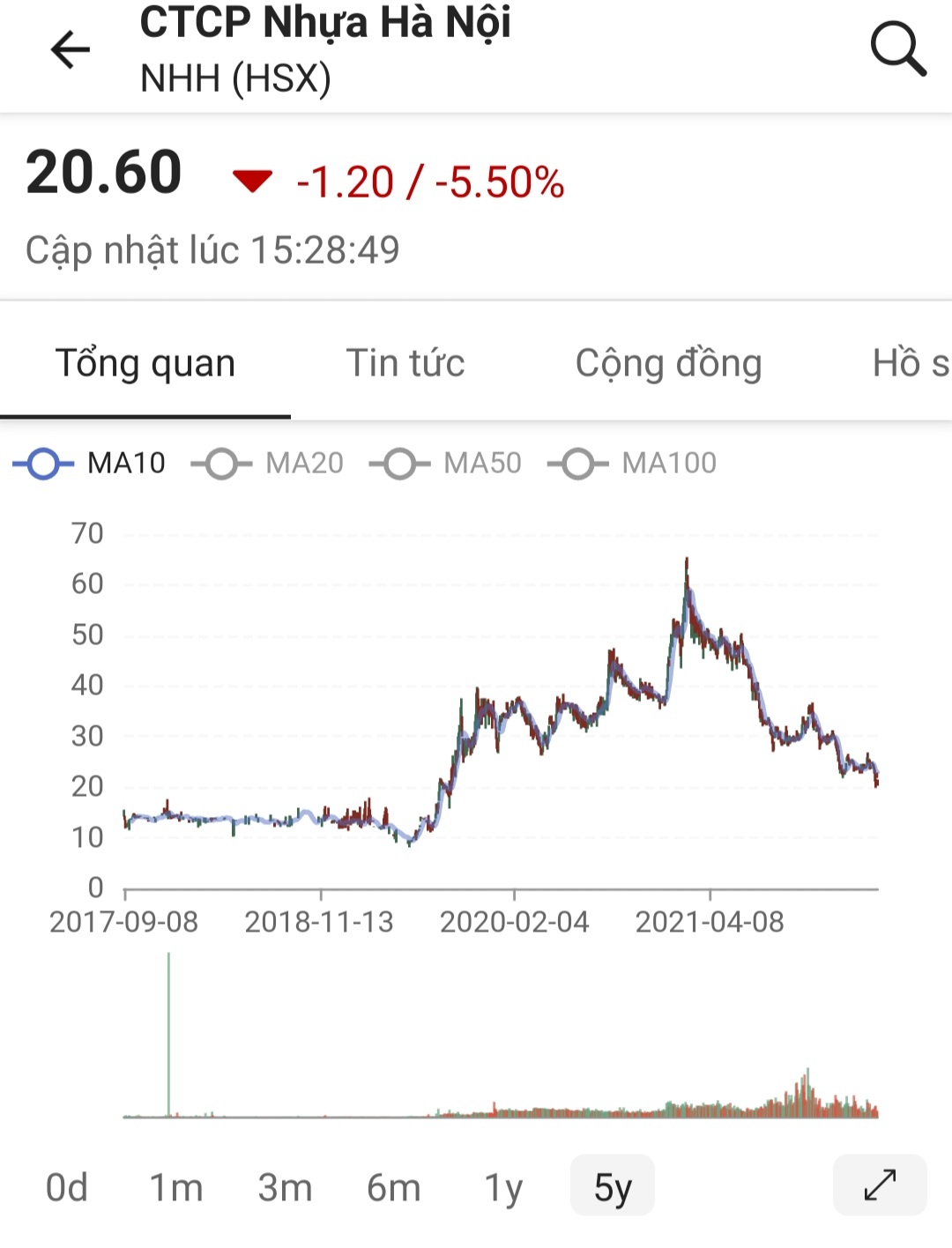
Task: Set chart period to 6m
Action: tap(393, 1188)
